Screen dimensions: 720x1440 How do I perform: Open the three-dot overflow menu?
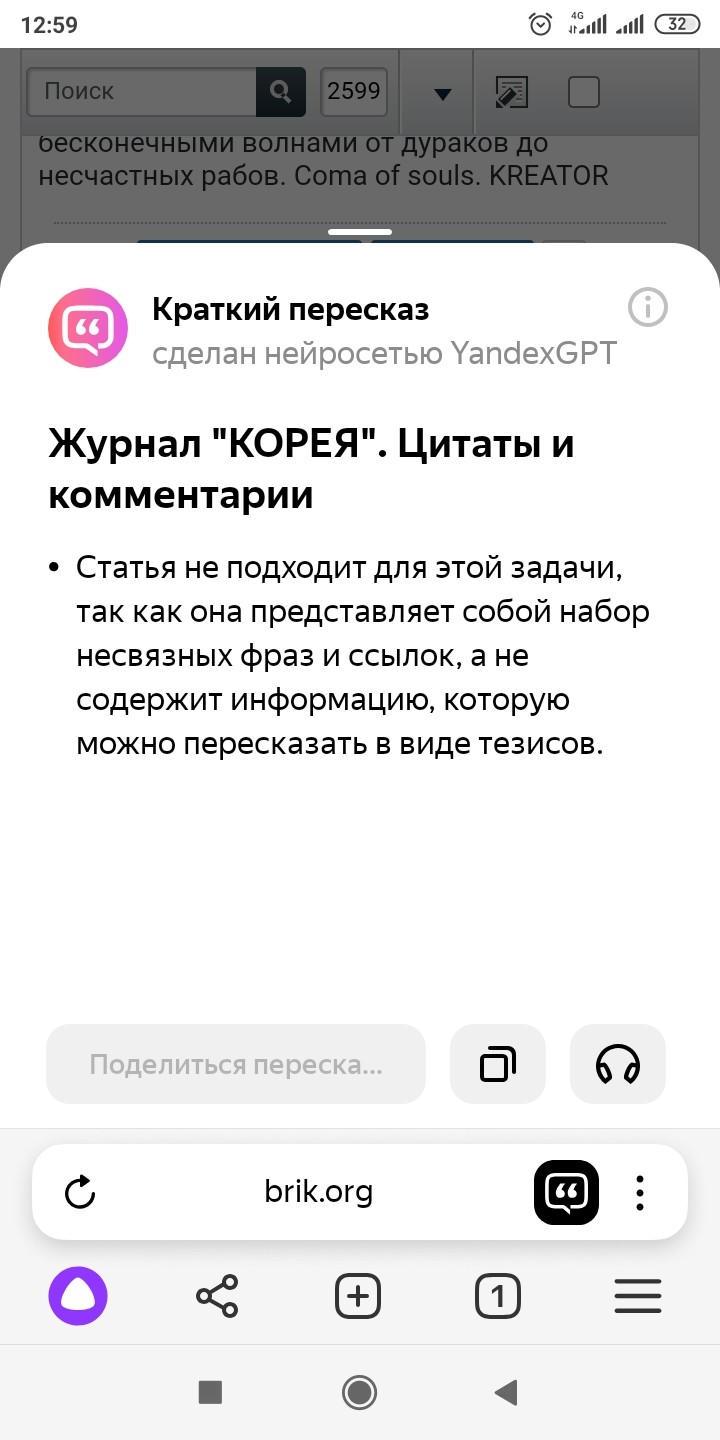[640, 1192]
